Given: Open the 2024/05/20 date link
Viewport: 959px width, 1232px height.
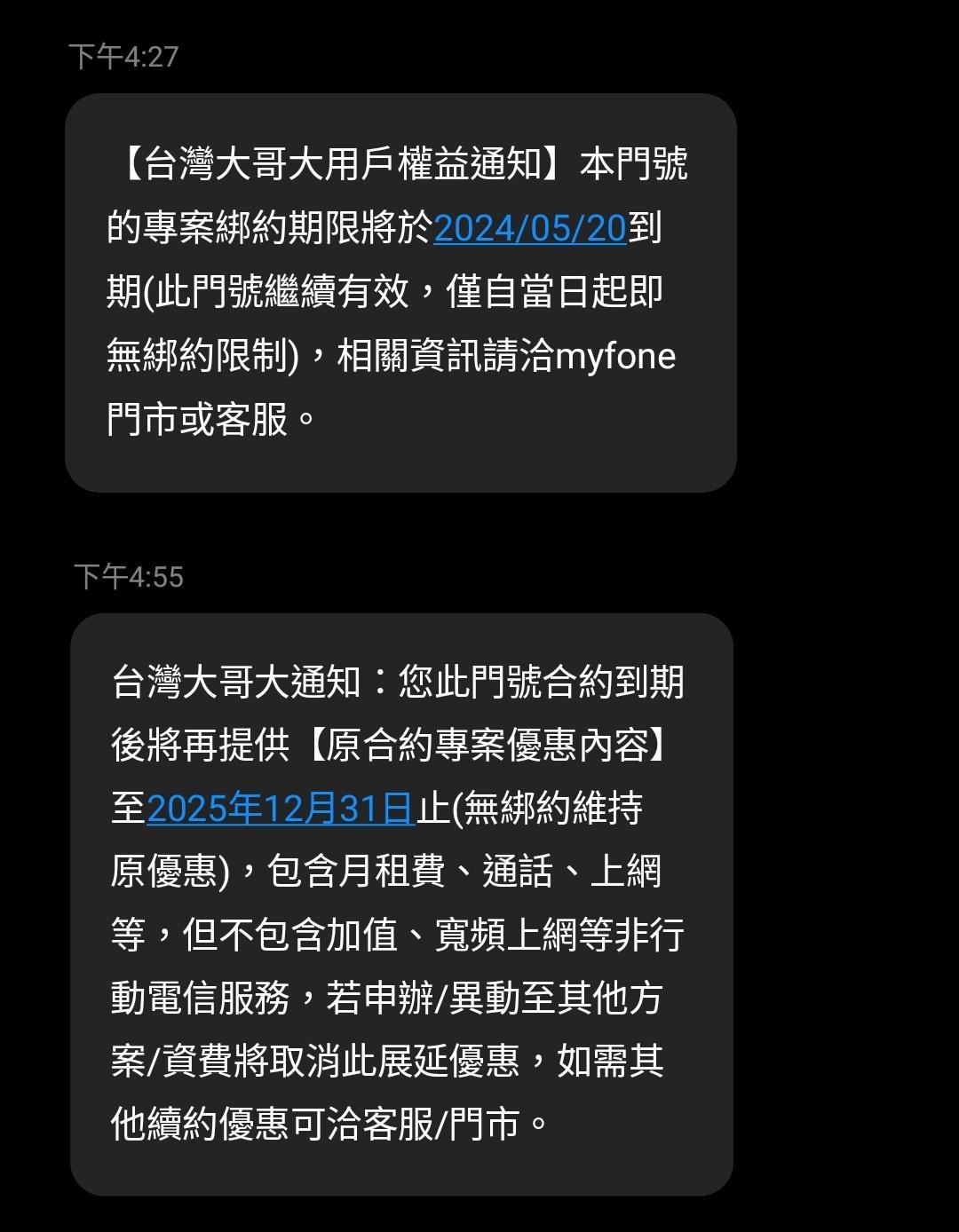Looking at the screenshot, I should (530, 229).
